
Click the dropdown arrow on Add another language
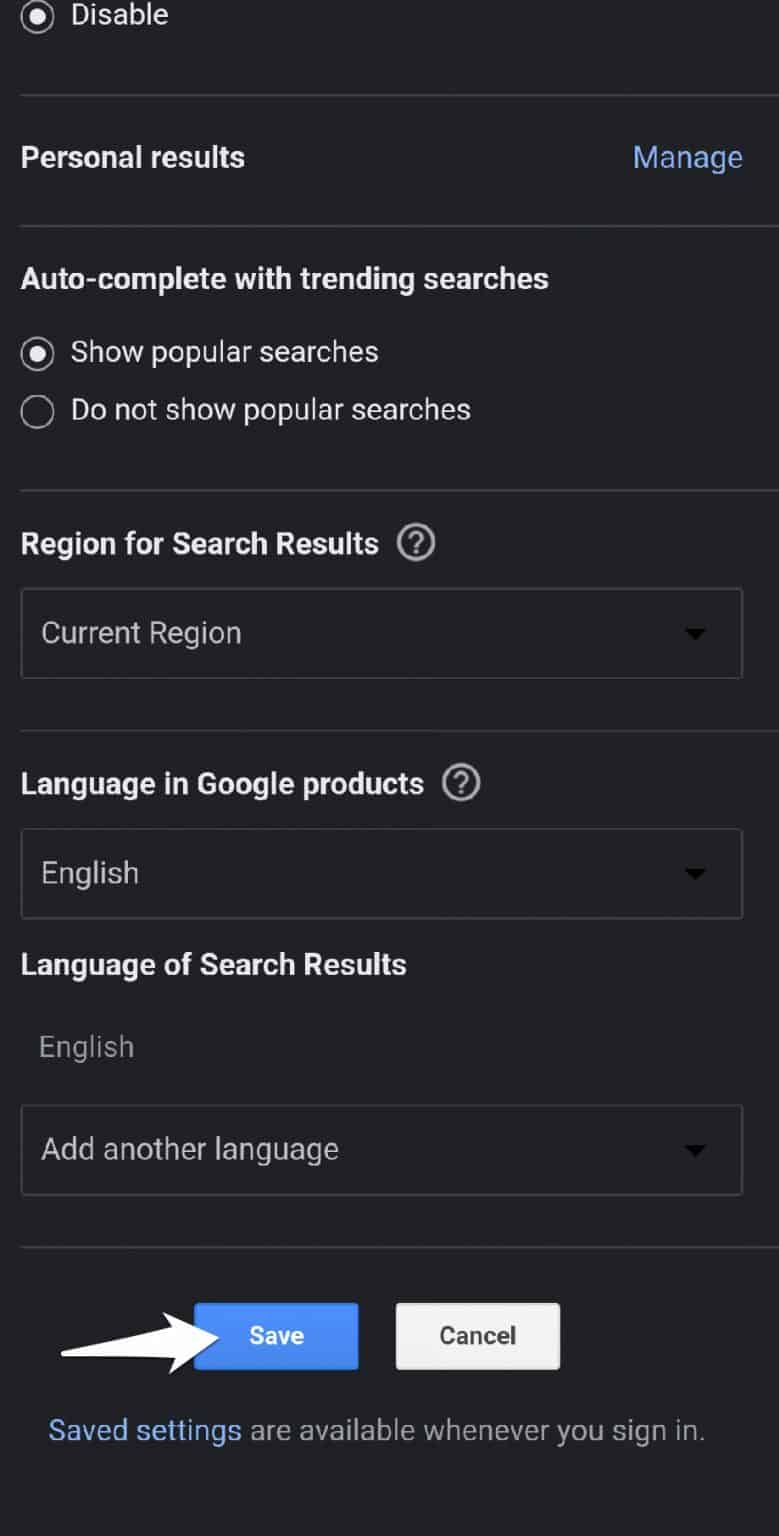[696, 1150]
